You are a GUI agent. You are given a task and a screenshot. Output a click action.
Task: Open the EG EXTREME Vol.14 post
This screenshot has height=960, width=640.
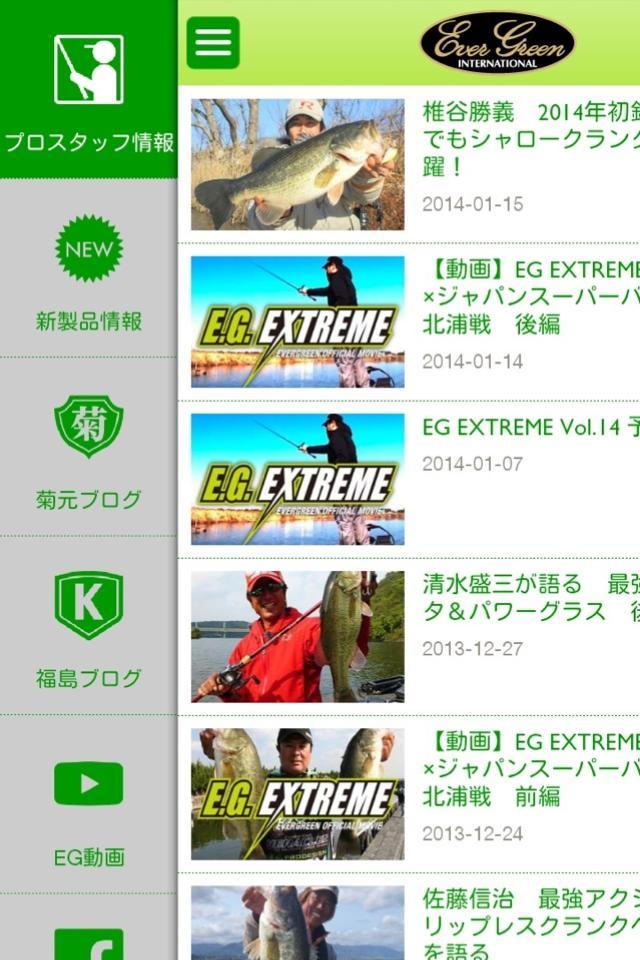[410, 478]
